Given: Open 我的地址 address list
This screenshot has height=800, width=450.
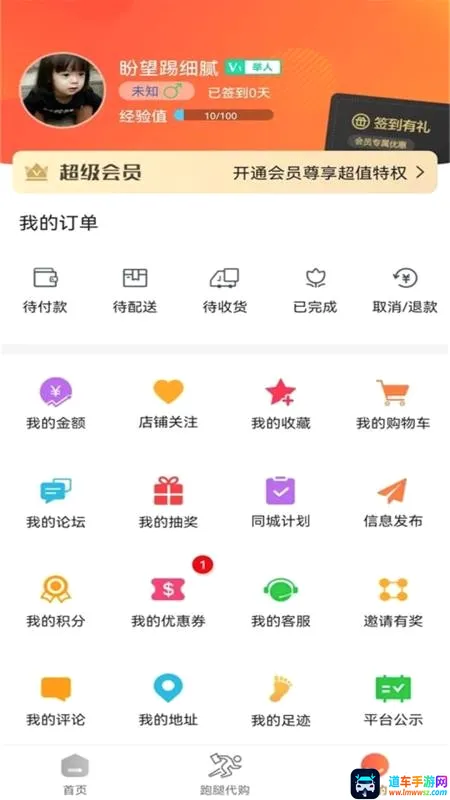Looking at the screenshot, I should tap(168, 701).
